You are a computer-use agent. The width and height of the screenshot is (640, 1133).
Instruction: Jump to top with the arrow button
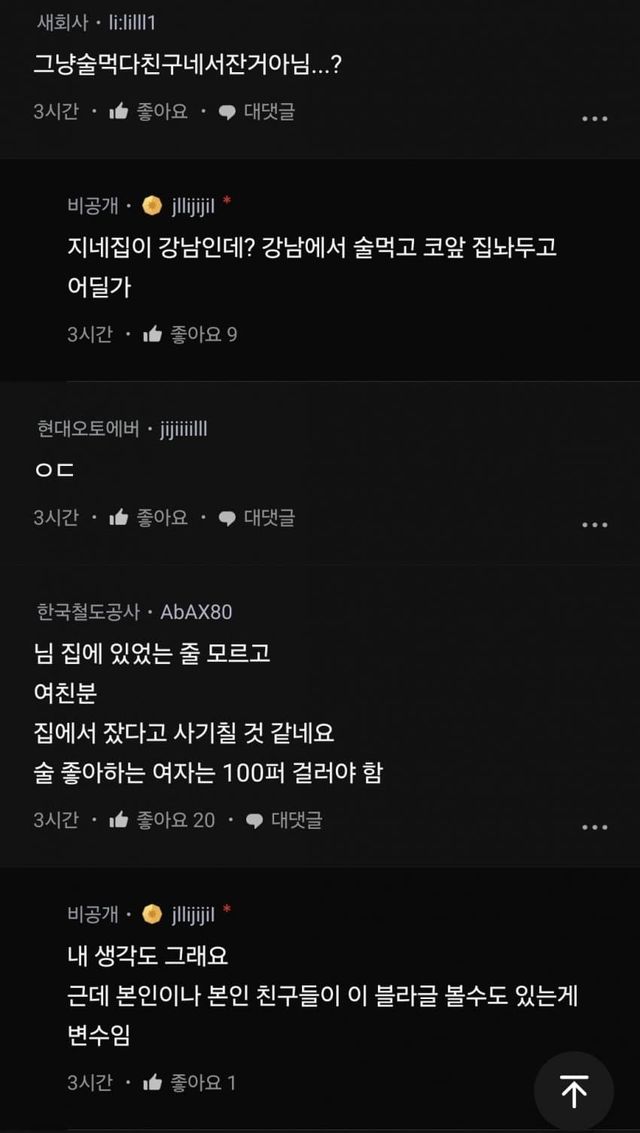pos(574,1091)
